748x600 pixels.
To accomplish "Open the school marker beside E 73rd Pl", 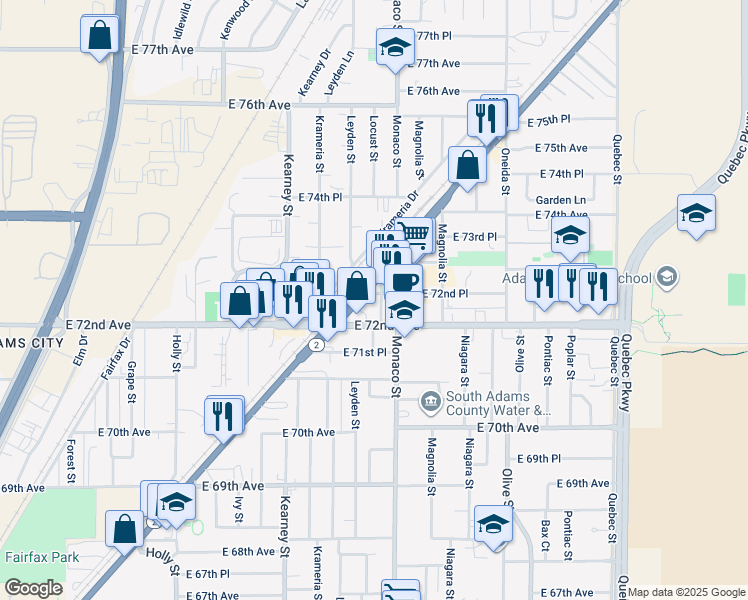I will pyautogui.click(x=570, y=236).
